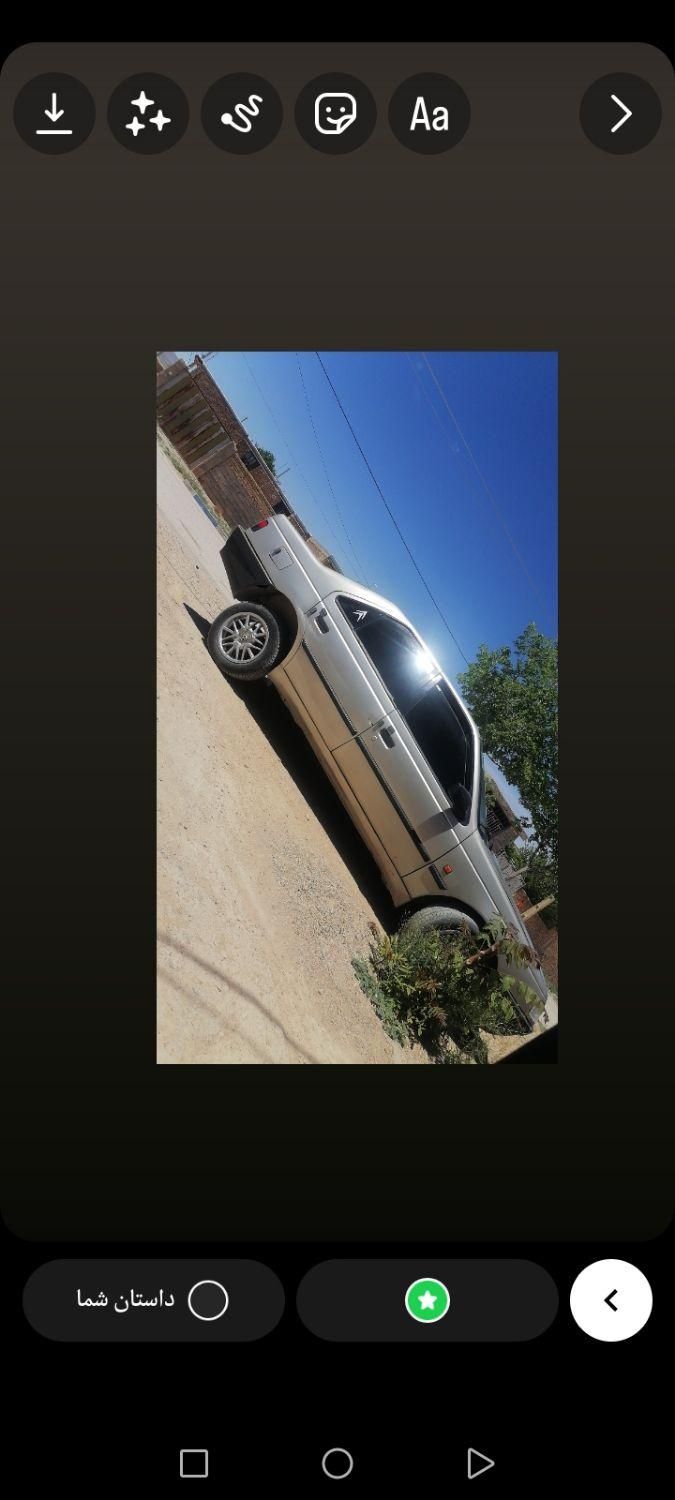Download the story photo to device
675x1500 pixels.
click(x=54, y=114)
